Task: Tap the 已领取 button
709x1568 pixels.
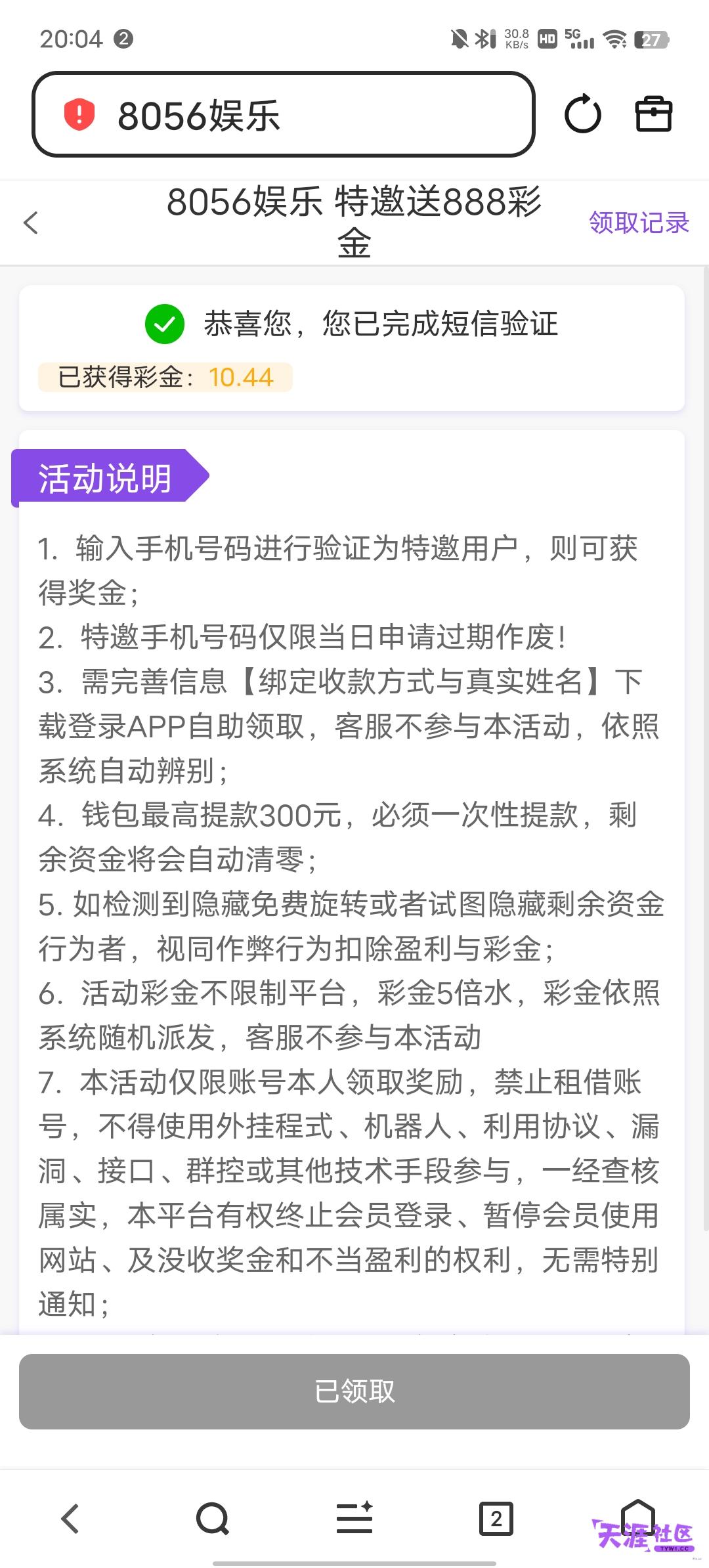Action: (x=354, y=1391)
